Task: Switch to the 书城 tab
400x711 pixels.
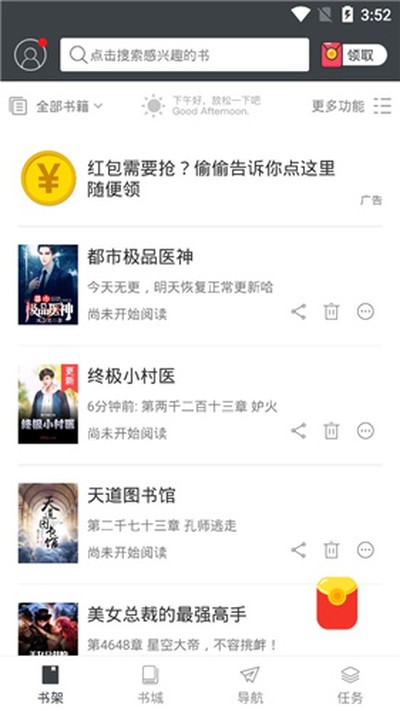Action: coord(150,684)
